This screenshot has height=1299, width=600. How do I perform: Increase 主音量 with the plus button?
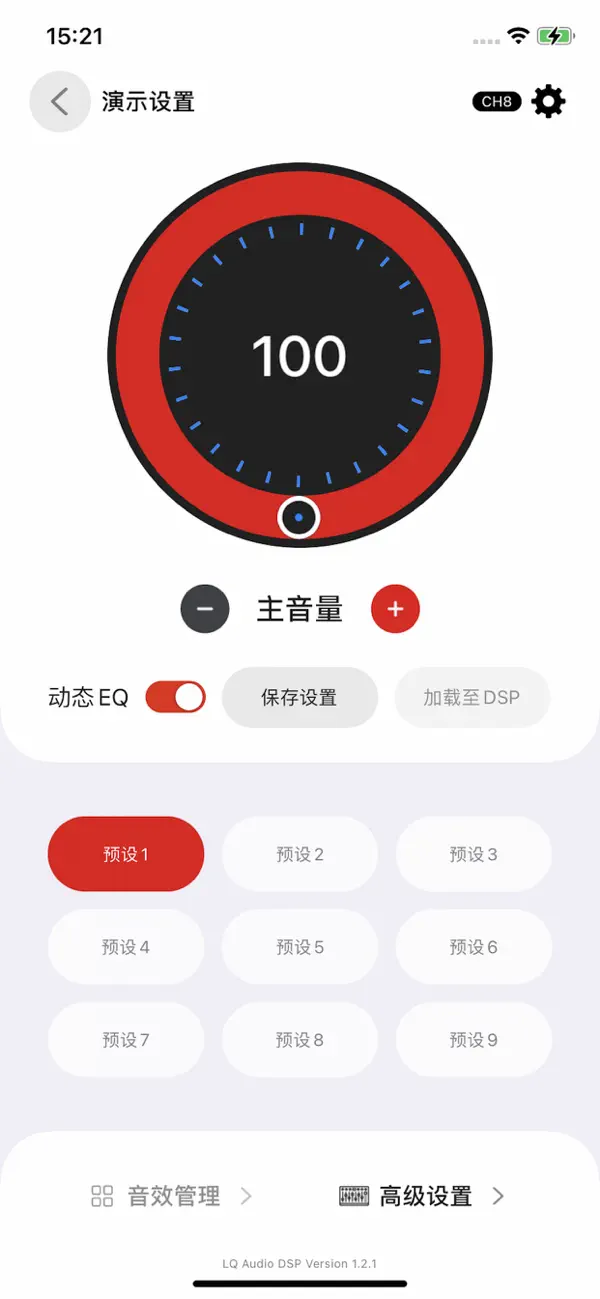[x=395, y=609]
